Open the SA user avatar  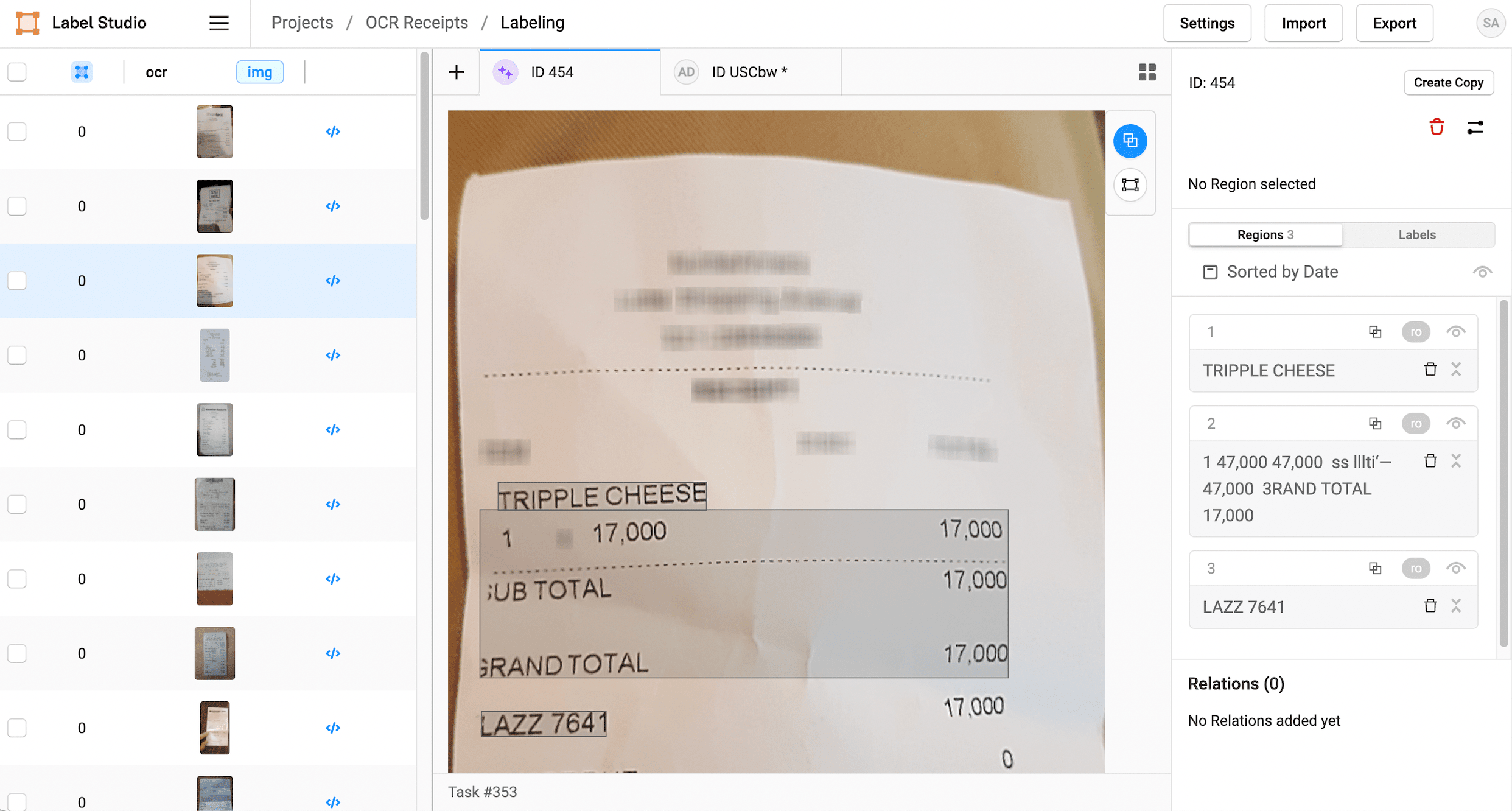click(1490, 23)
